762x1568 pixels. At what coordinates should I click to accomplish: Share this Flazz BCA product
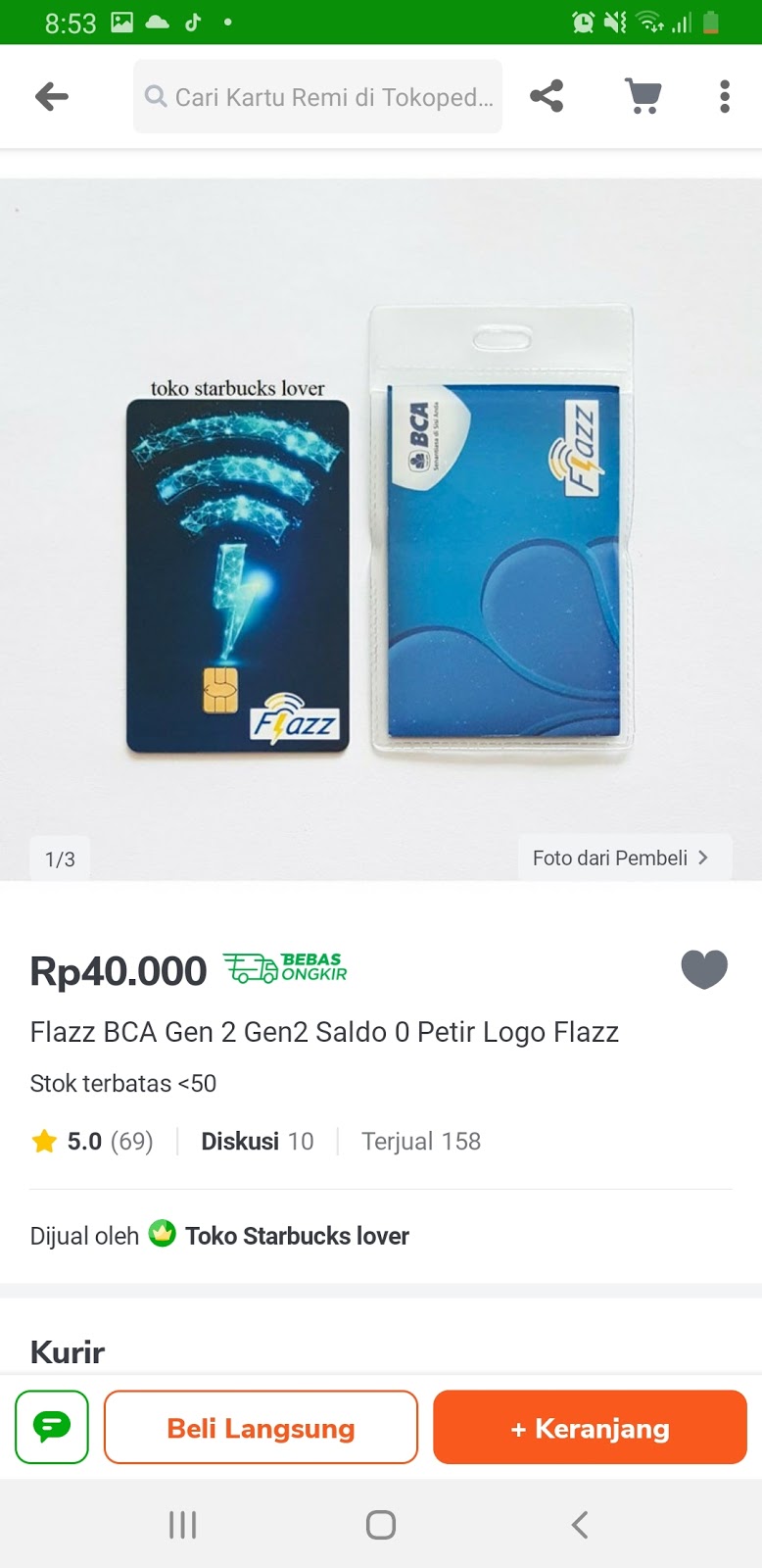pos(547,96)
